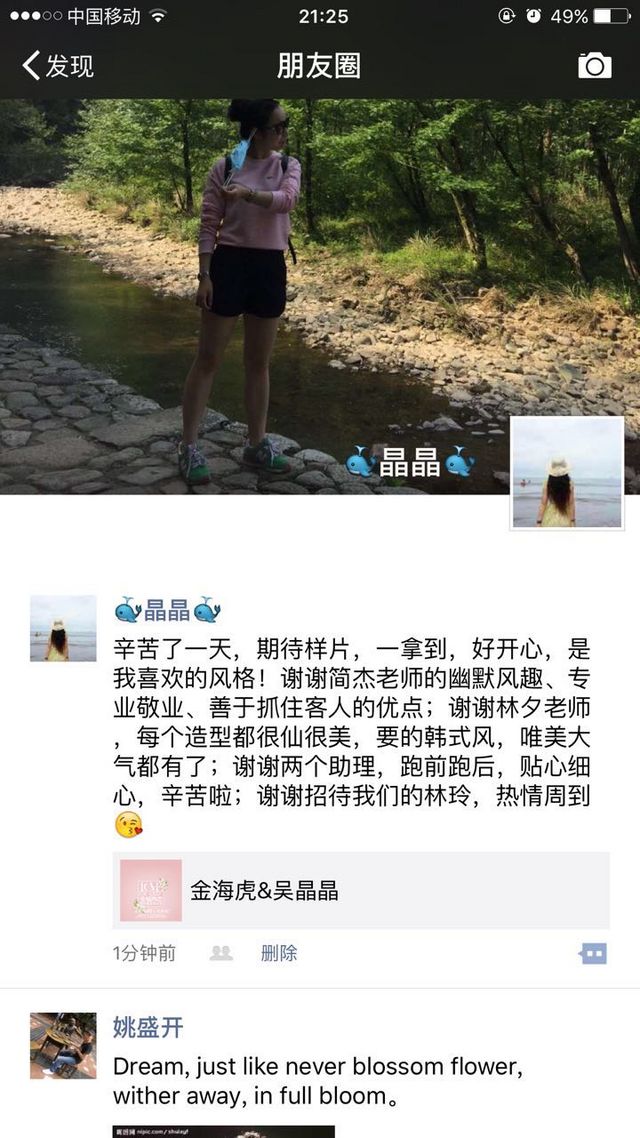Open 晶晶's avatar beside the post

(63, 629)
